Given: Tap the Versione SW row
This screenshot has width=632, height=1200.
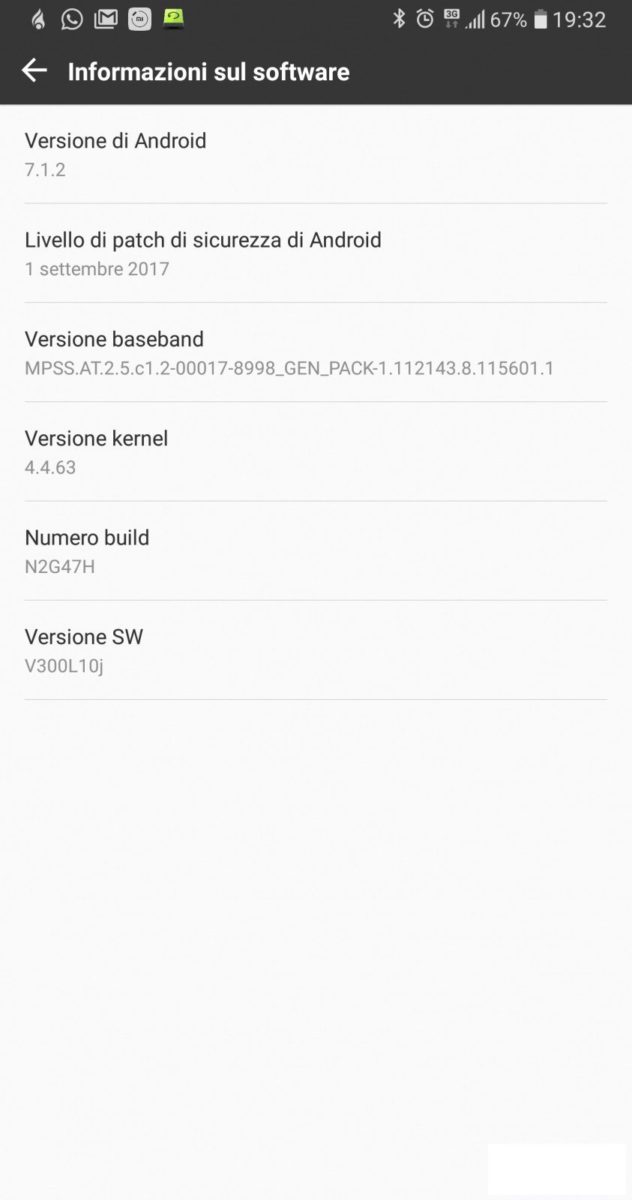Looking at the screenshot, I should click(316, 650).
